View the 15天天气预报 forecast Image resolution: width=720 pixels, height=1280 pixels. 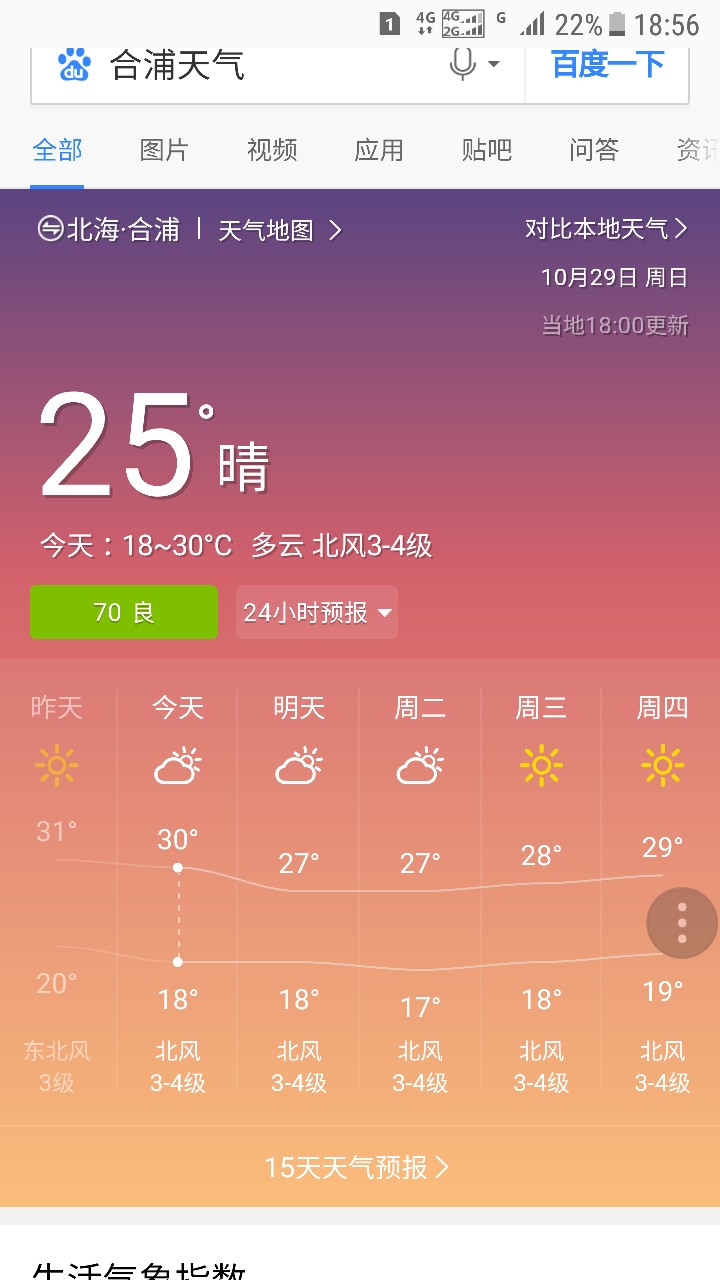pyautogui.click(x=357, y=1167)
